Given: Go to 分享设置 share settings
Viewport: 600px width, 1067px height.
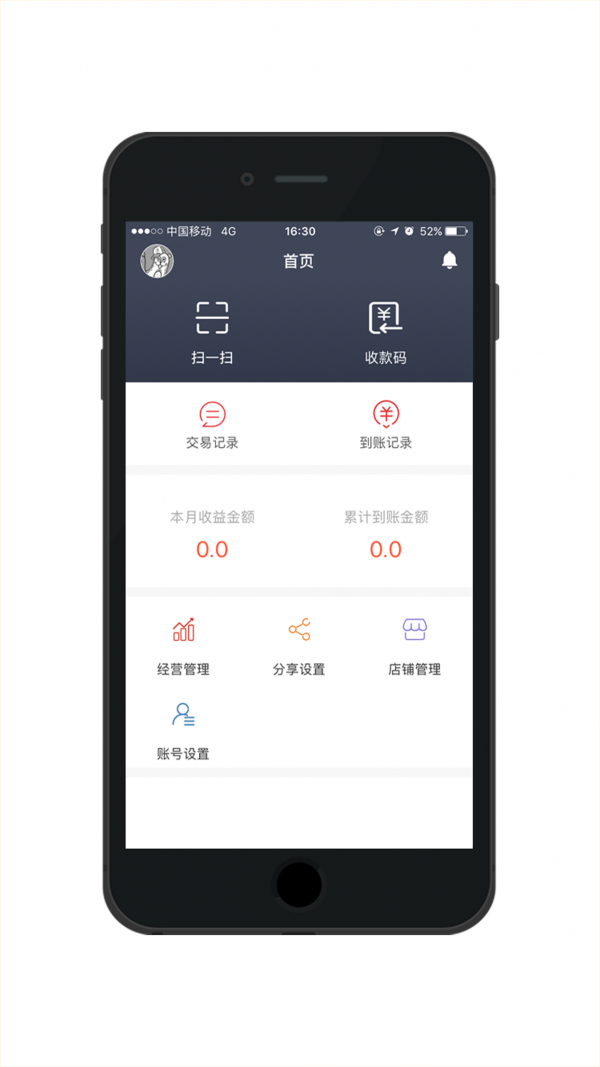Looking at the screenshot, I should [x=299, y=645].
